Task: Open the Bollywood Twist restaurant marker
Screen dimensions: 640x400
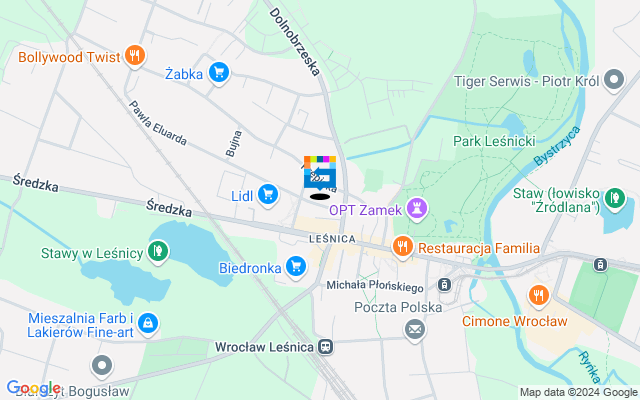Action: (x=136, y=56)
